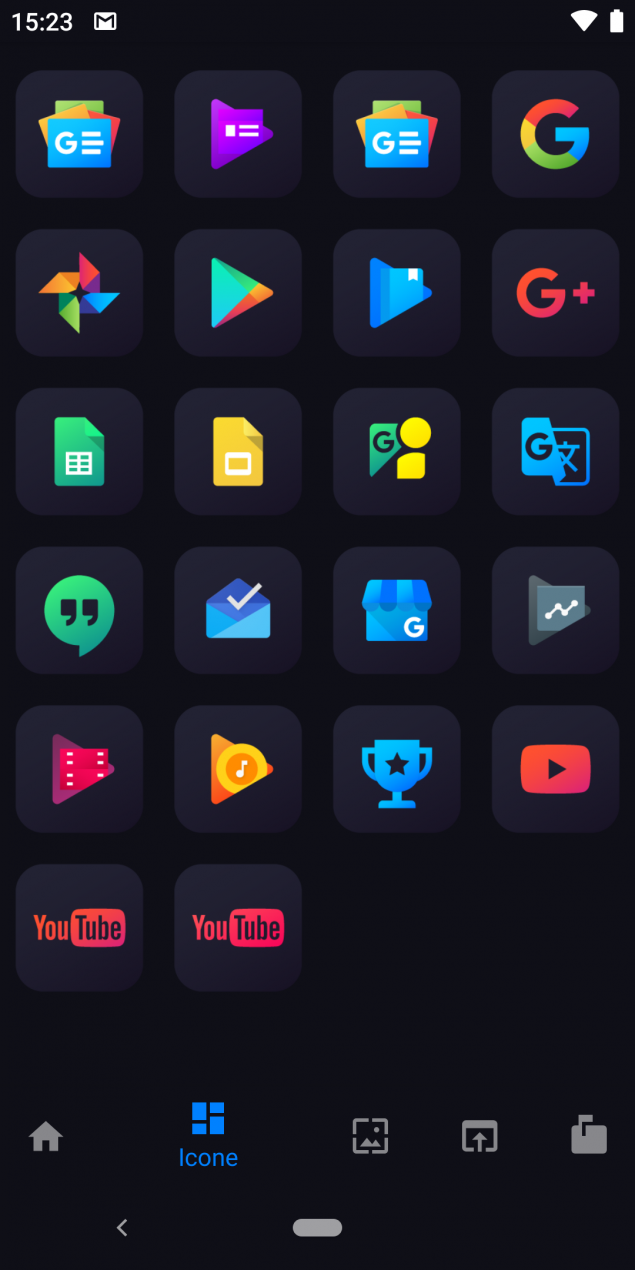Open the Play Movies icon
Image resolution: width=635 pixels, height=1270 pixels.
79,769
